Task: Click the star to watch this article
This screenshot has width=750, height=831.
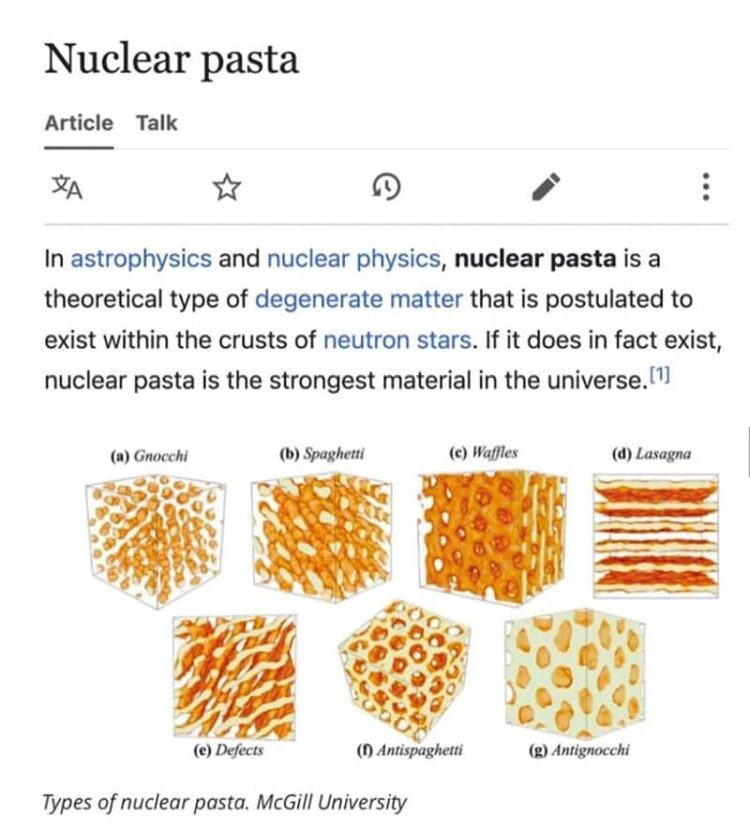Action: (x=229, y=186)
